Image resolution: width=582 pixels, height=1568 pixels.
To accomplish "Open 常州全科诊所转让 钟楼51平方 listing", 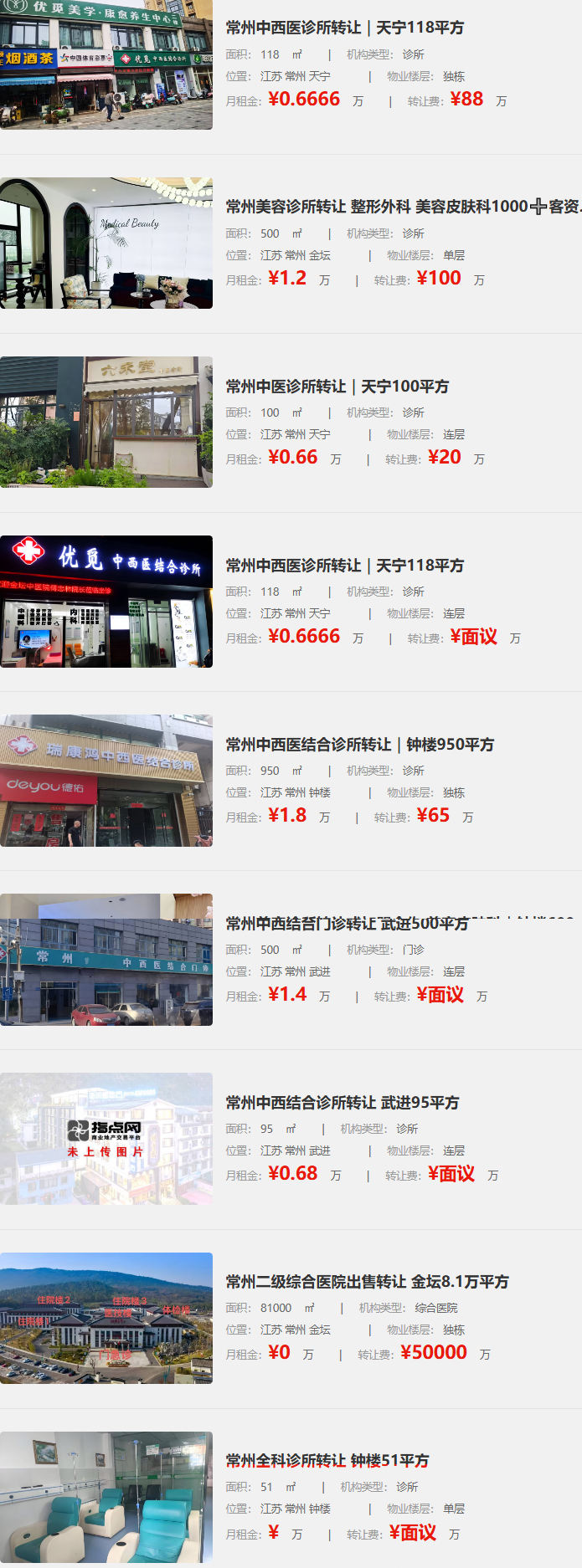I will pyautogui.click(x=327, y=1460).
